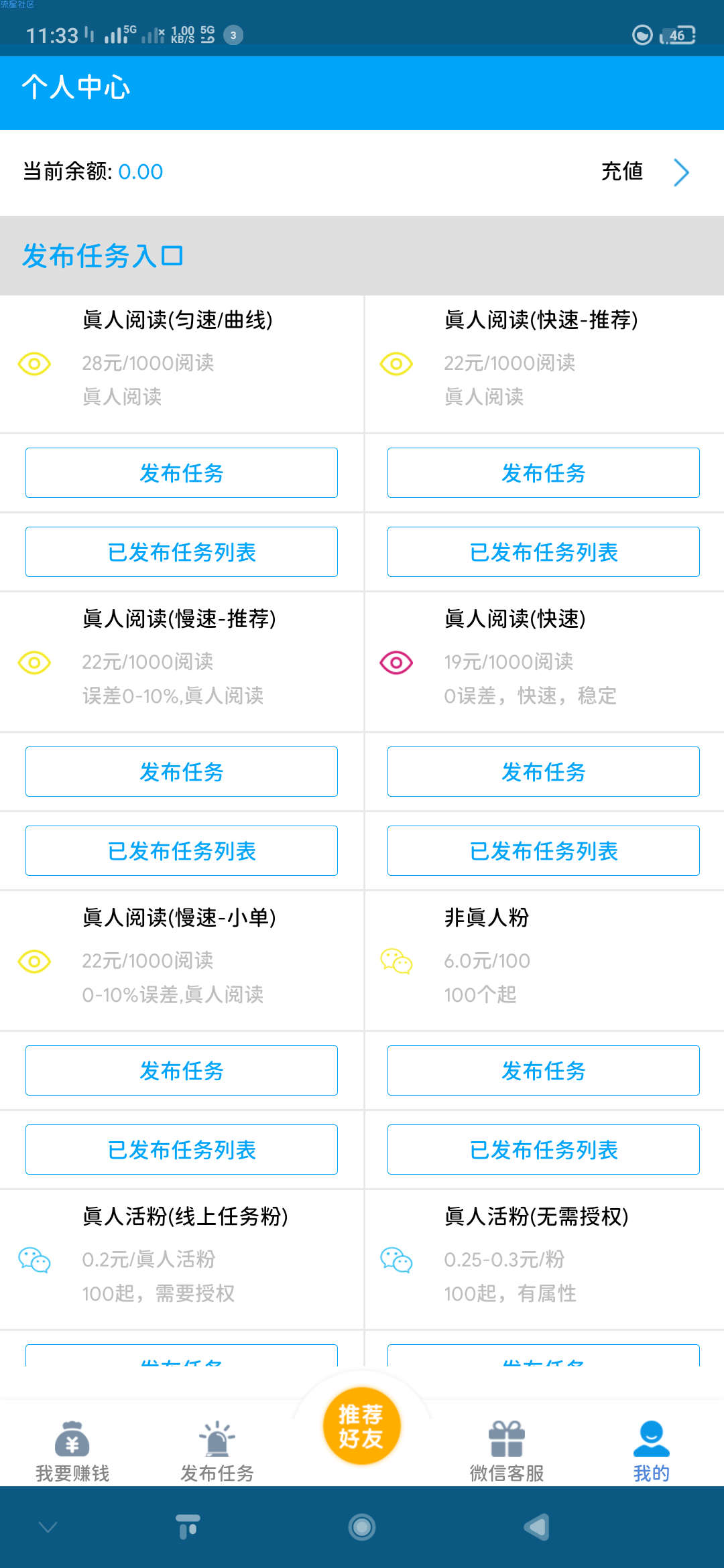Open 已发布任务列表 under 真人阅读(匀速/曲线)
Image resolution: width=724 pixels, height=1568 pixels.
pos(182,552)
